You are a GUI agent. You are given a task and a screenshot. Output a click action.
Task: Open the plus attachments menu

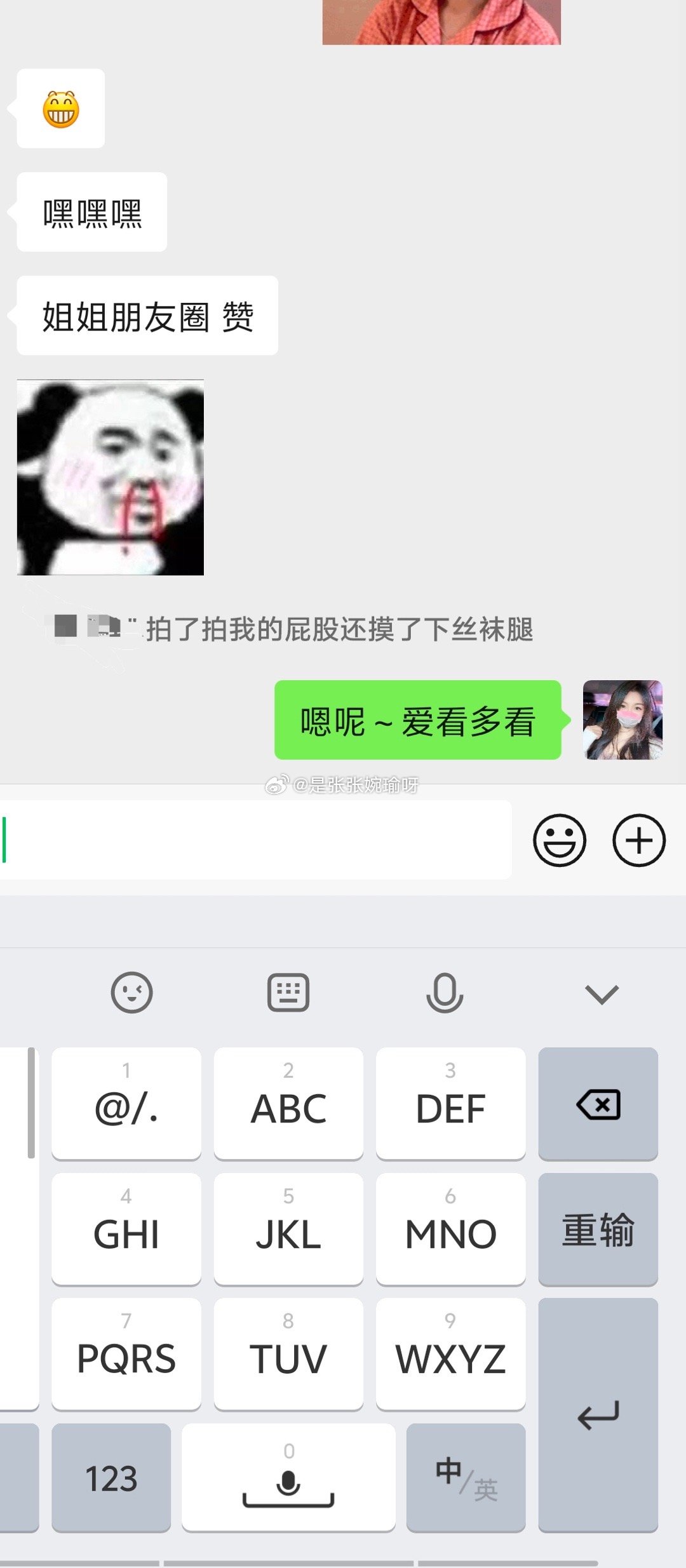(x=638, y=840)
